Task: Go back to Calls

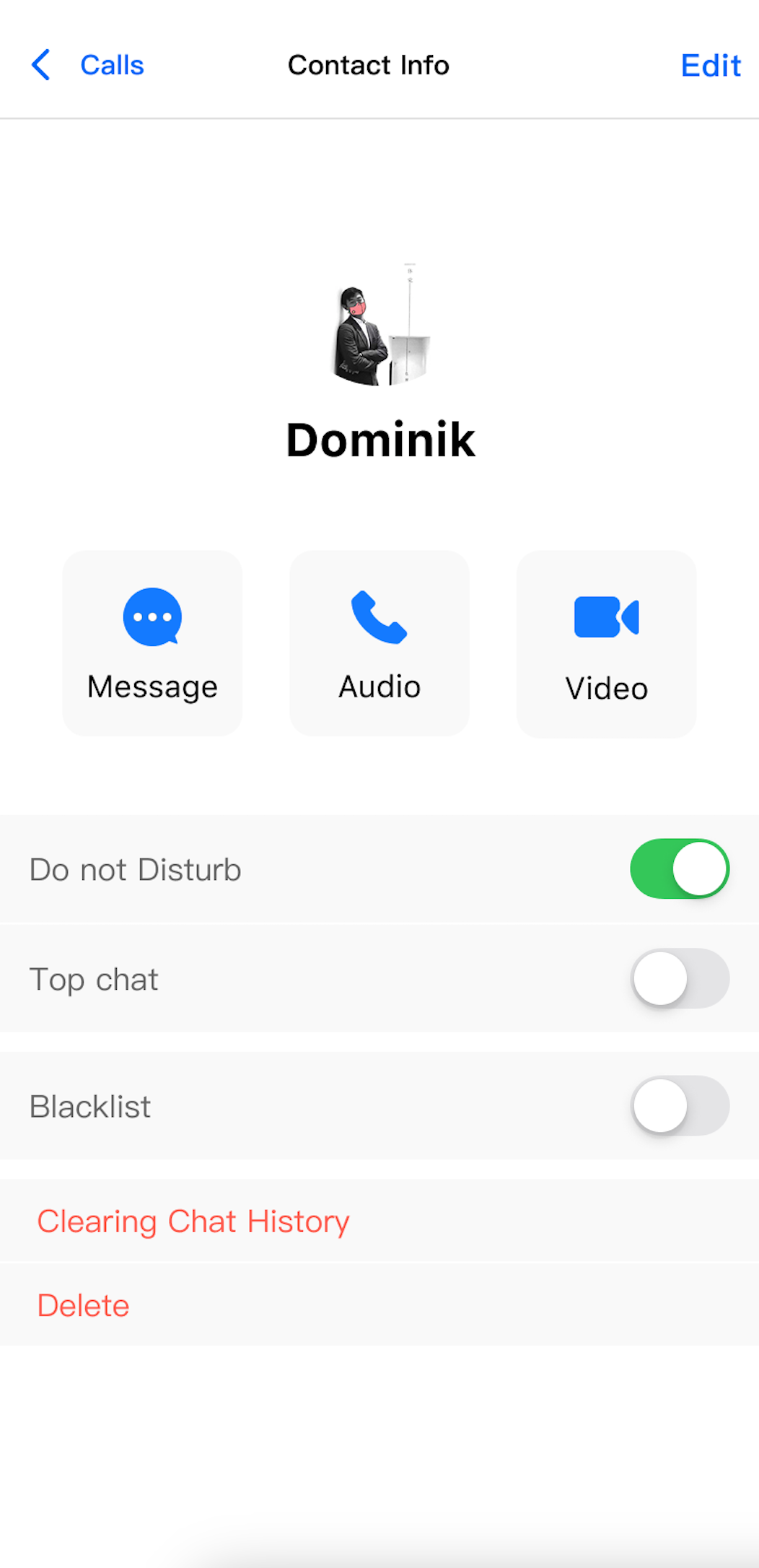Action: tap(88, 65)
